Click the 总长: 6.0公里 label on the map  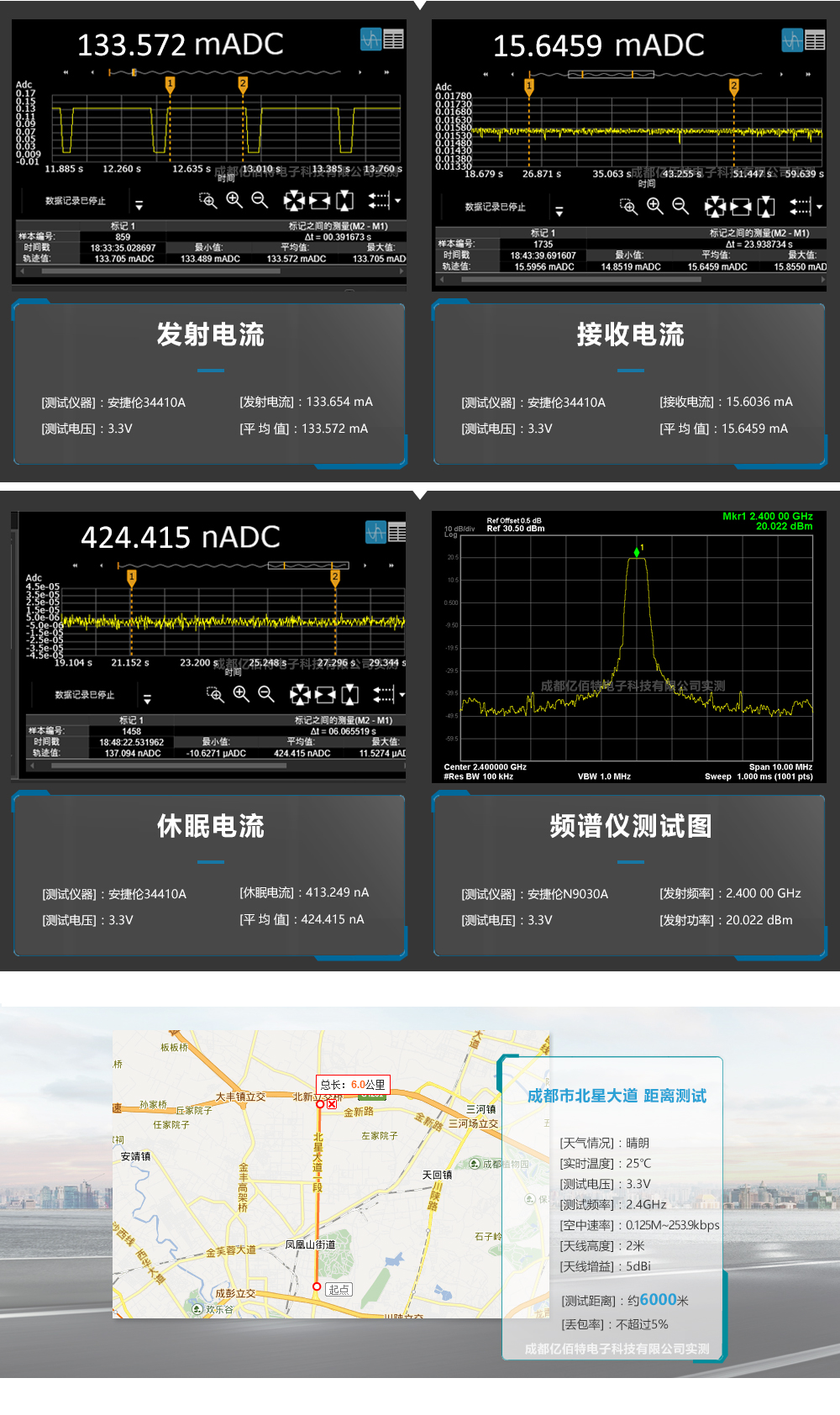[x=354, y=1085]
